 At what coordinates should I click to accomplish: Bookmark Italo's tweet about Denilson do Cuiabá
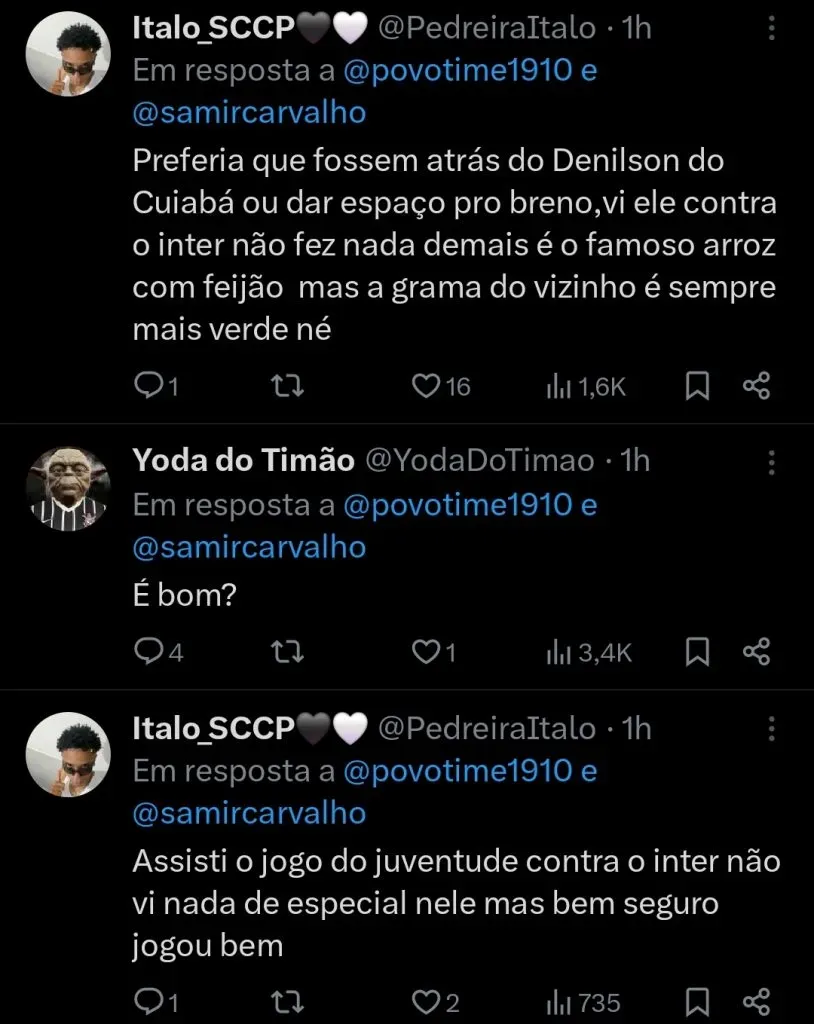tap(698, 386)
